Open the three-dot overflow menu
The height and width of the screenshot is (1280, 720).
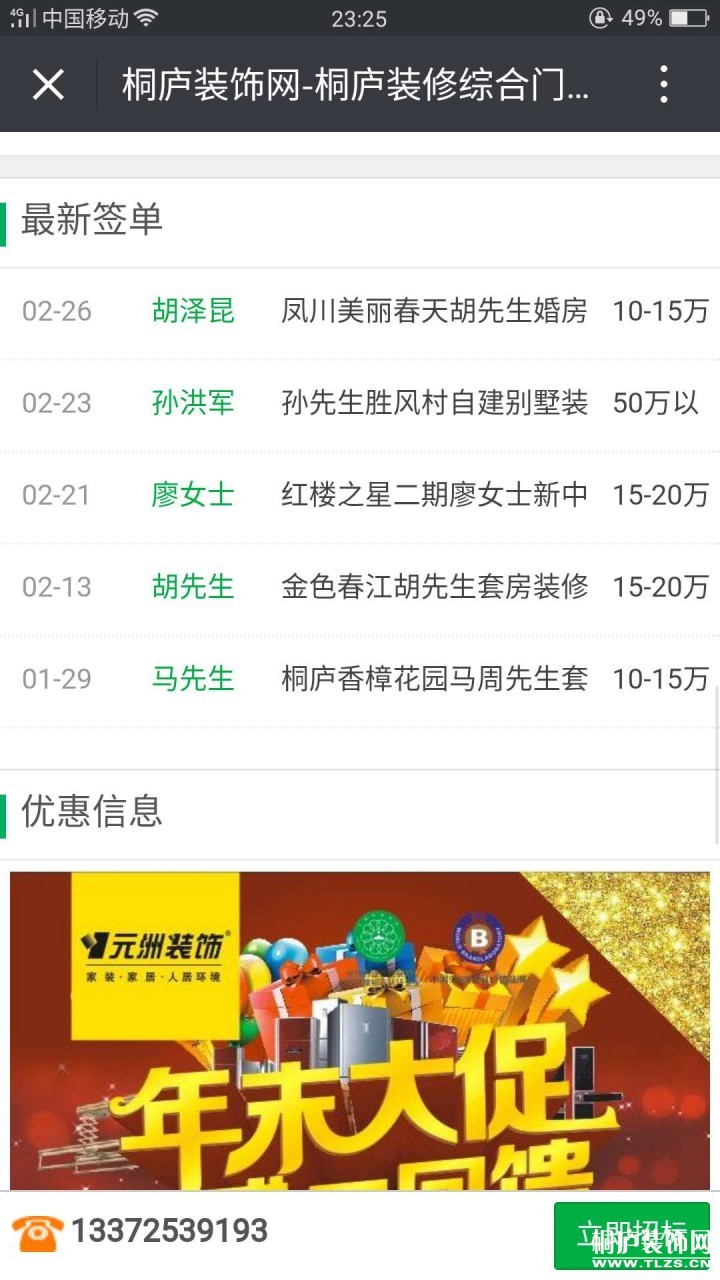click(x=664, y=85)
